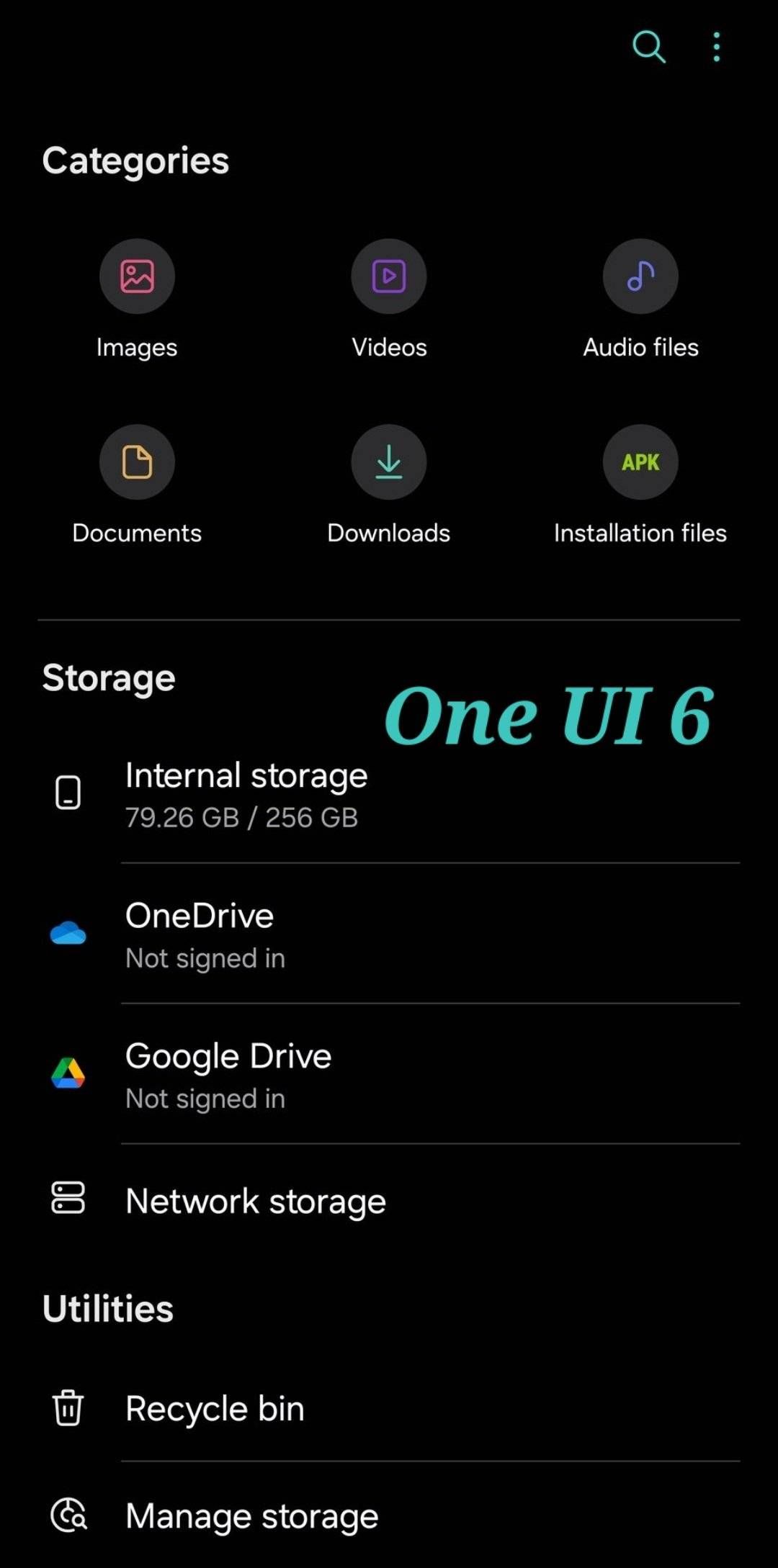Viewport: 778px width, 1568px height.
Task: Open the three-dot overflow menu
Action: point(715,48)
